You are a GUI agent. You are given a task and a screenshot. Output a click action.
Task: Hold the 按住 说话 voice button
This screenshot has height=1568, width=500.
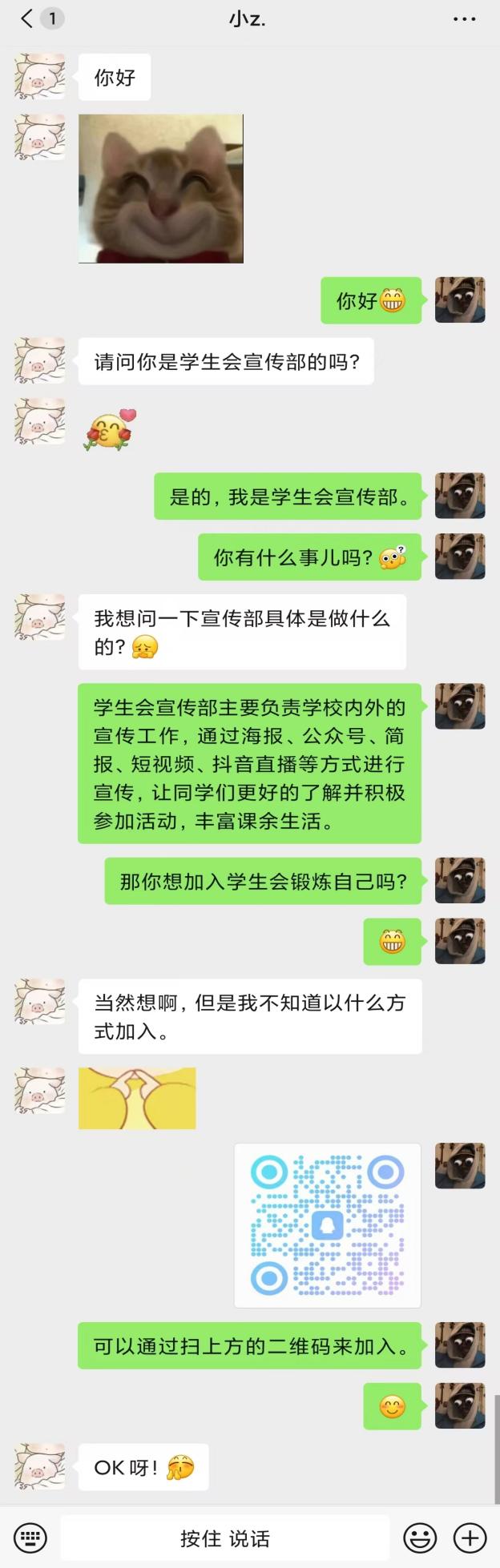[225, 1538]
